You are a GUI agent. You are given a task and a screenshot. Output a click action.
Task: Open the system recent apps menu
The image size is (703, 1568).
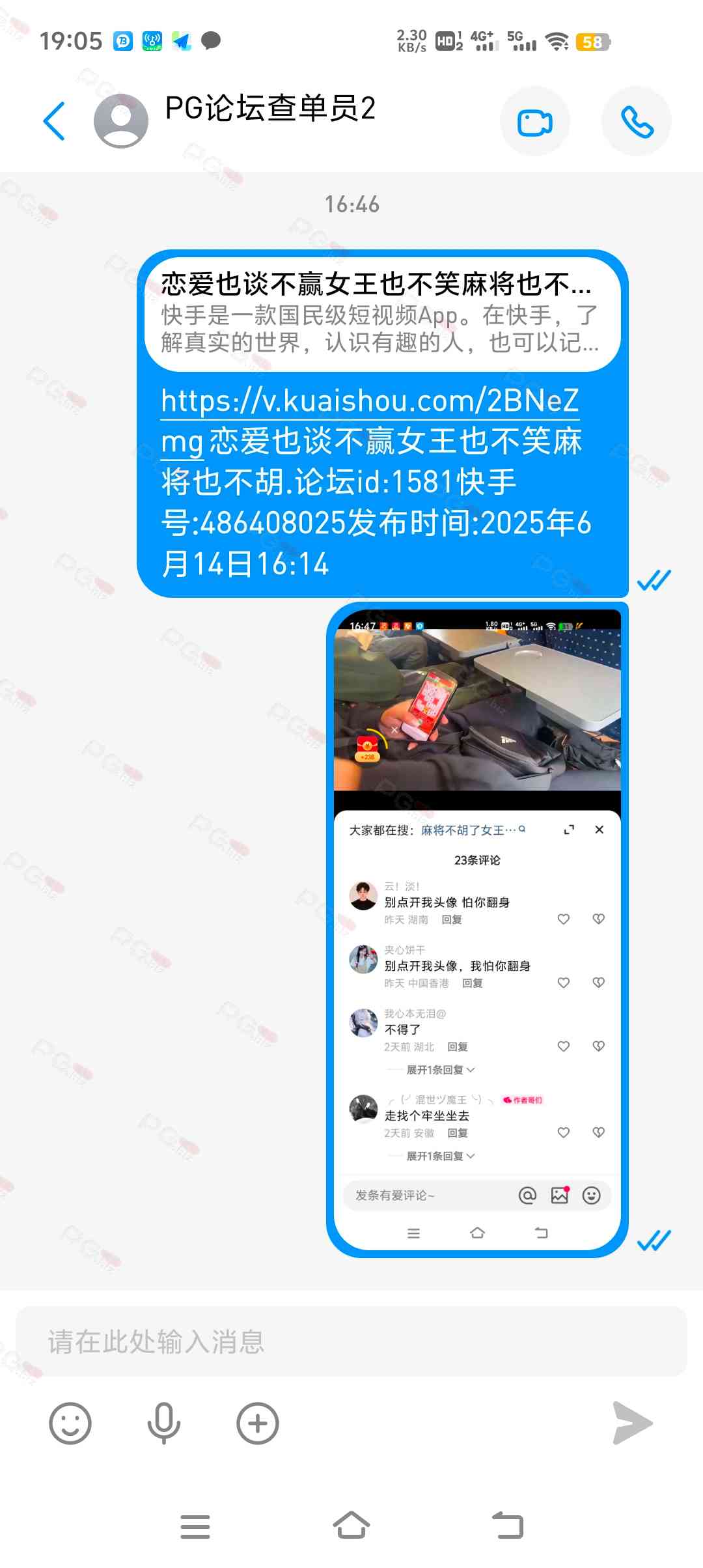click(195, 1526)
